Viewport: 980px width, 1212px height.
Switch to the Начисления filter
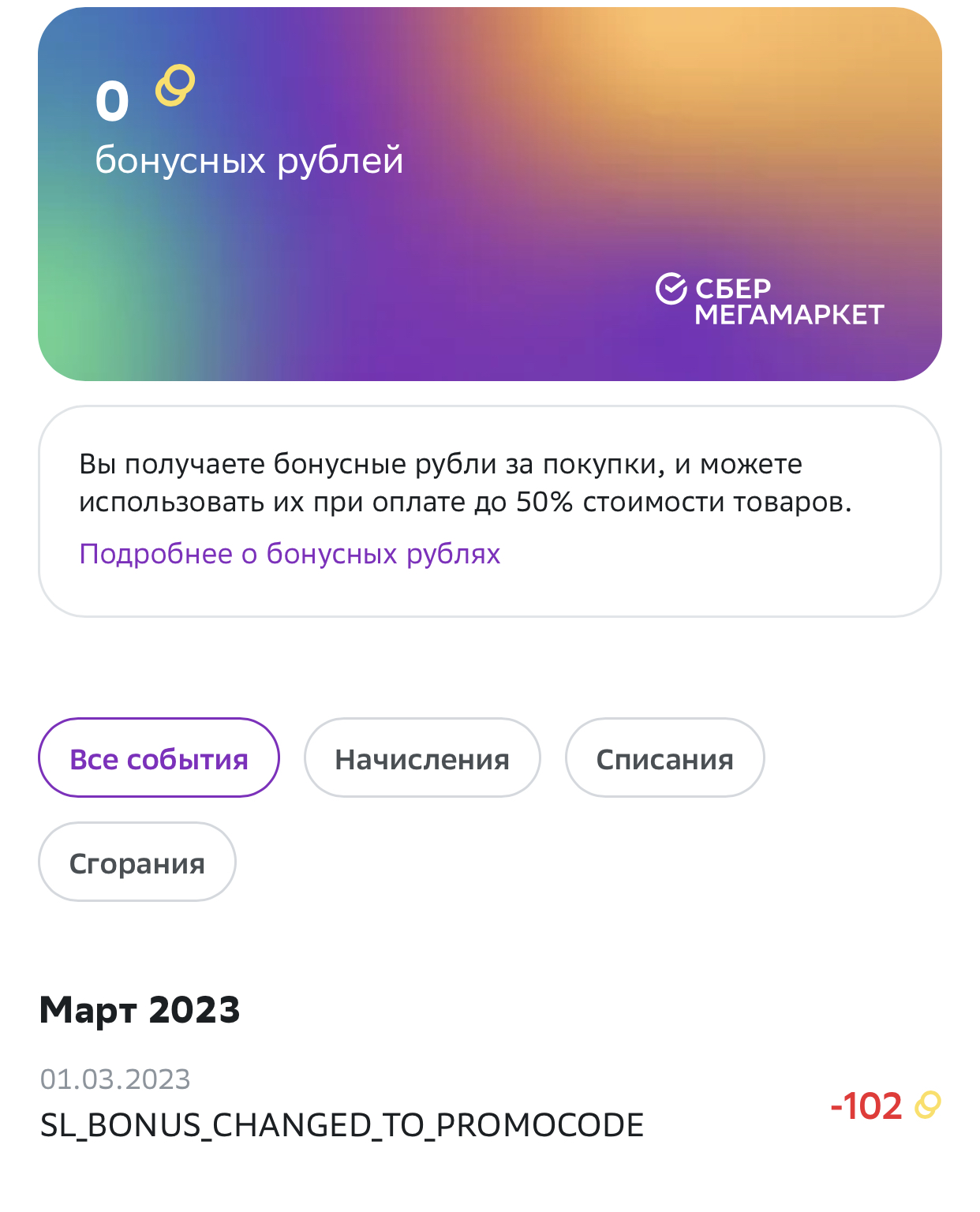coord(422,757)
